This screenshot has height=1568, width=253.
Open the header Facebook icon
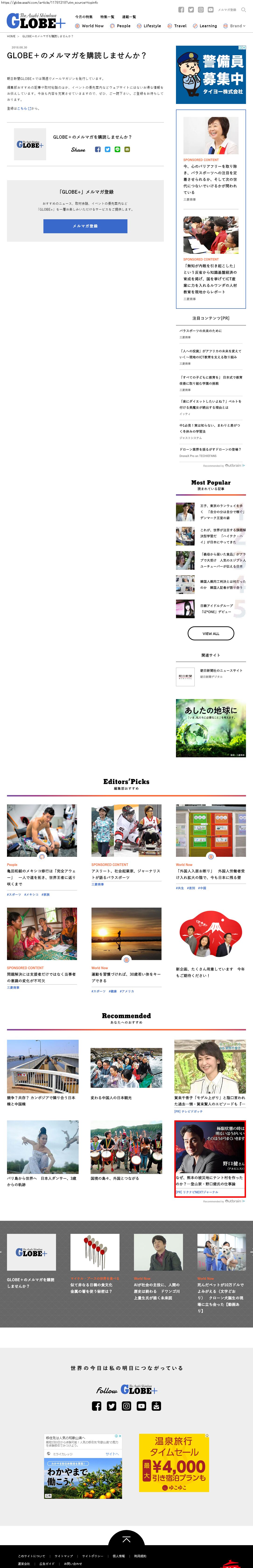click(181, 10)
